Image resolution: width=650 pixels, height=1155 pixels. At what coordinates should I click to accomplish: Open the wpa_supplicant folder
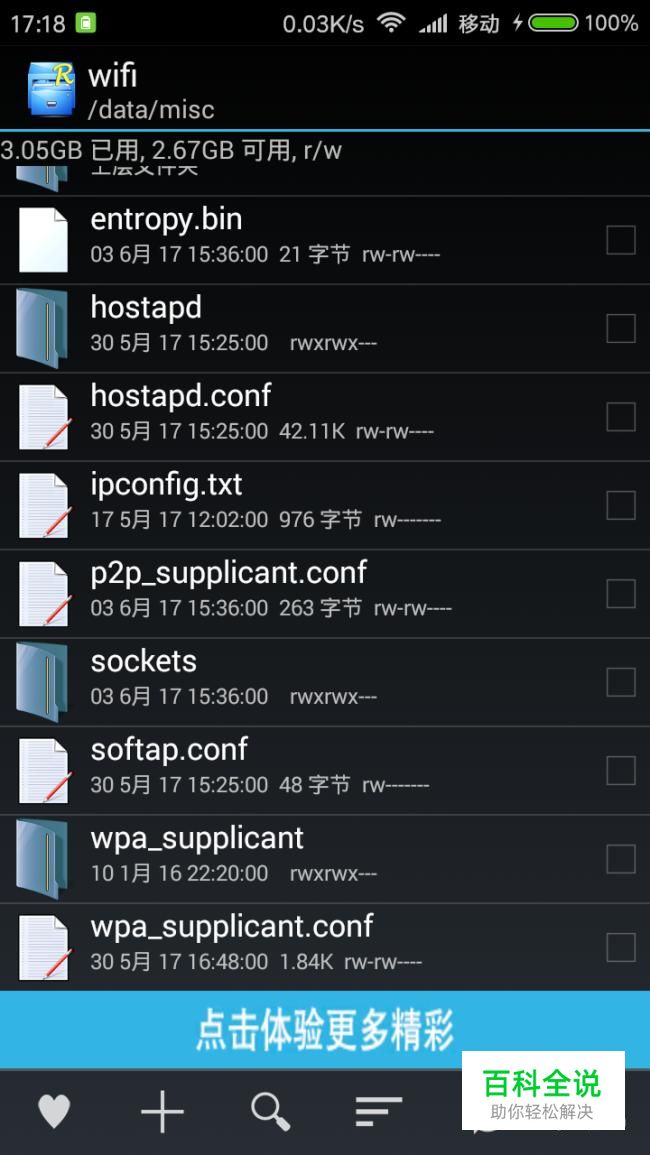(x=325, y=859)
